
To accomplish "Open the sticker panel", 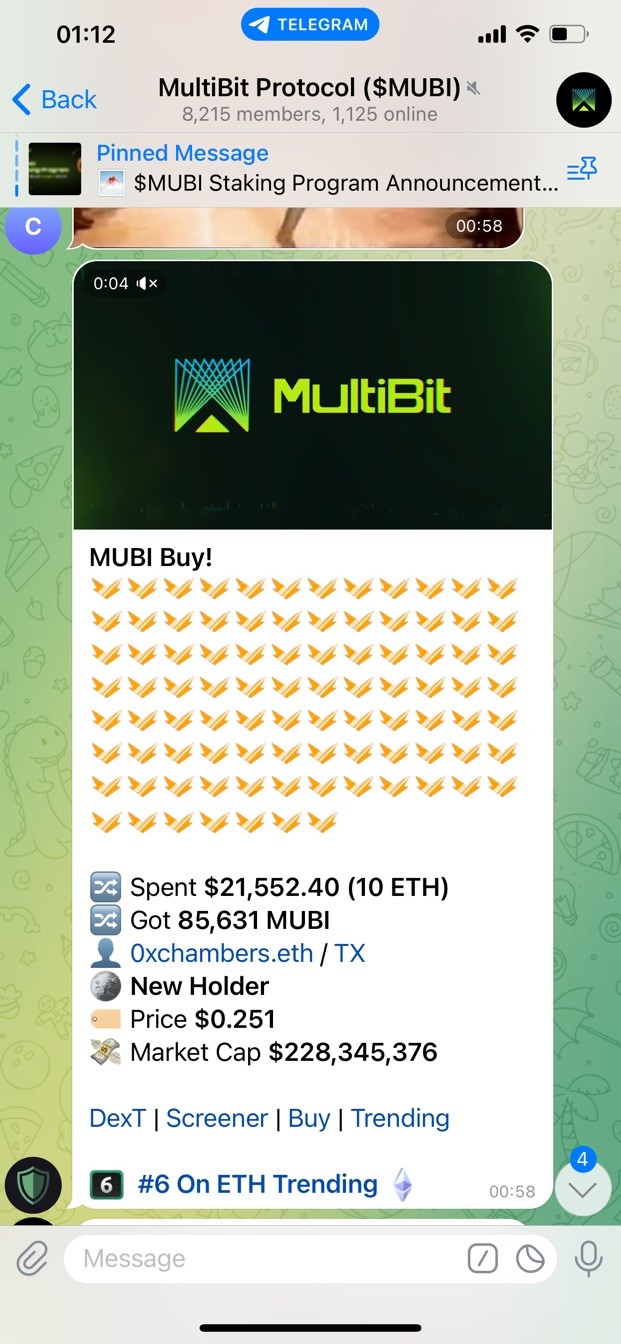I will pos(530,1258).
